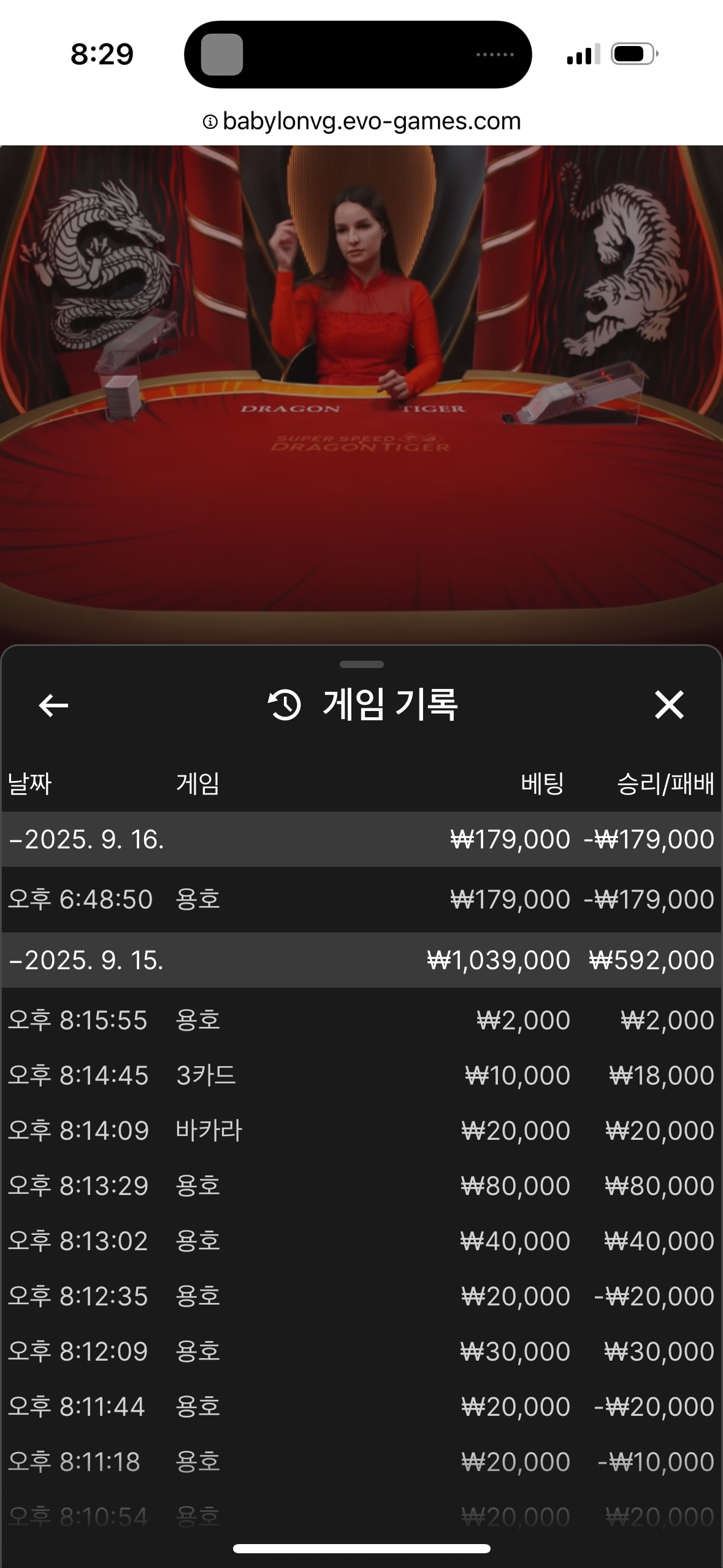Viewport: 723px width, 1568px height.
Task: Open the 오후 8:12:35 용호 record
Action: [x=361, y=1296]
